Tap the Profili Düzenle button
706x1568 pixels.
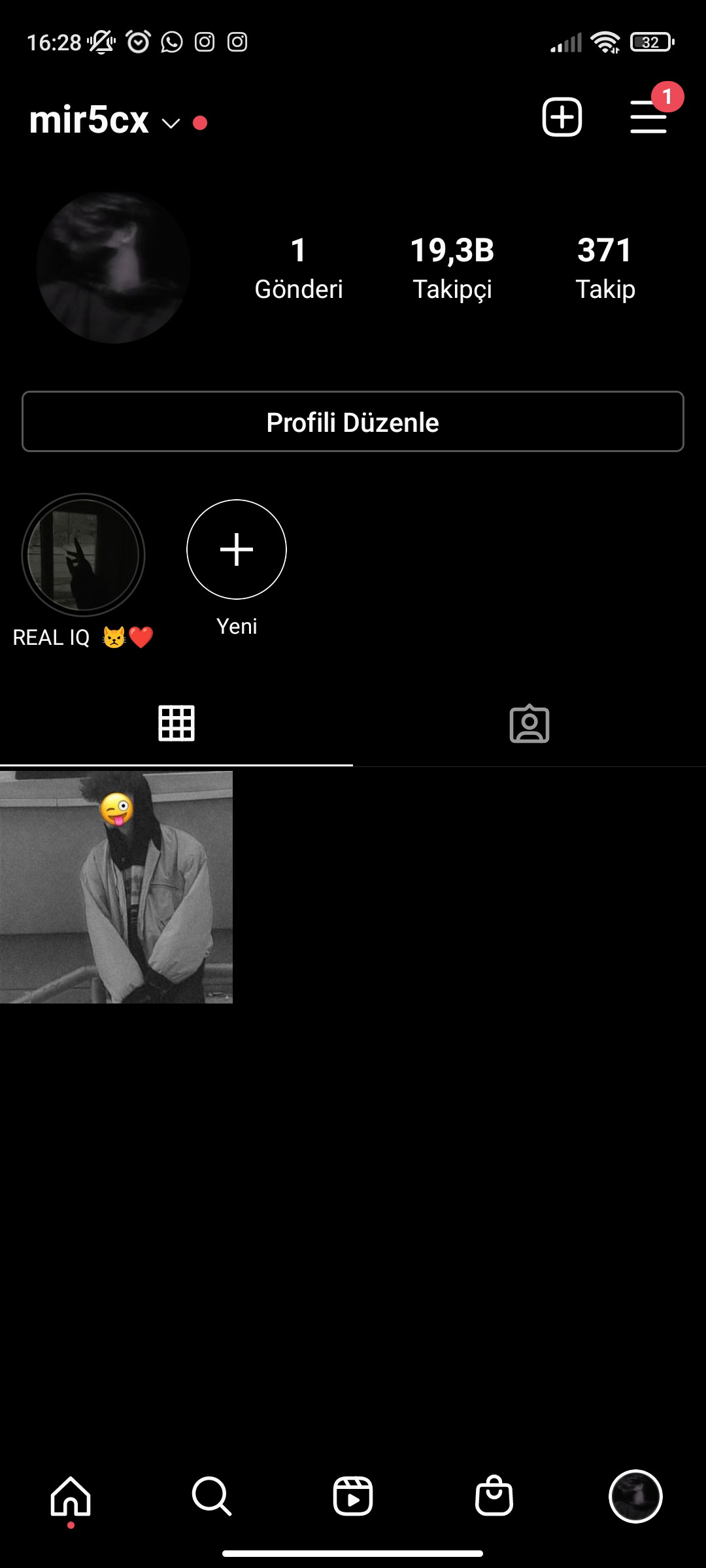pos(353,421)
